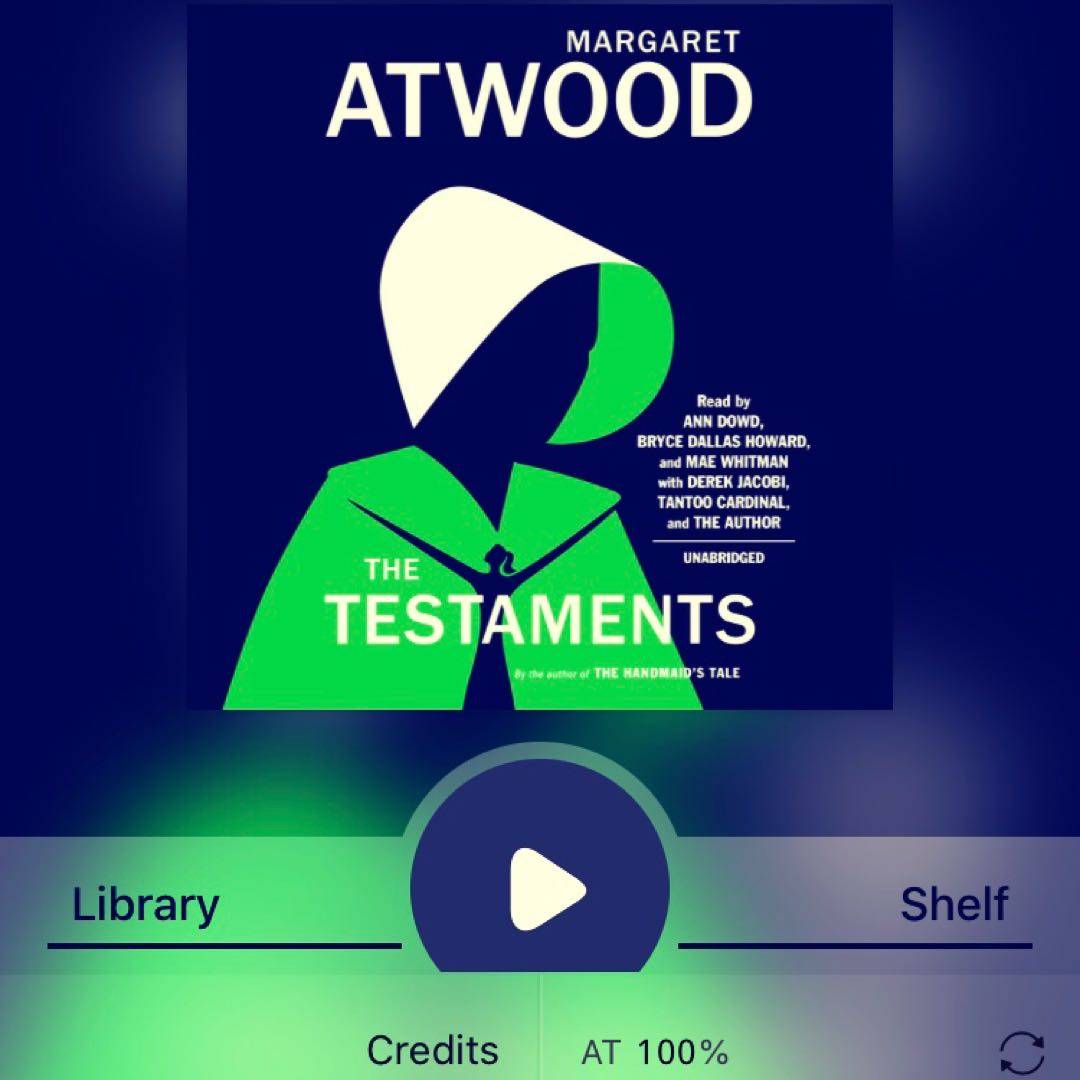
Task: Open the Credits section
Action: 432,1050
